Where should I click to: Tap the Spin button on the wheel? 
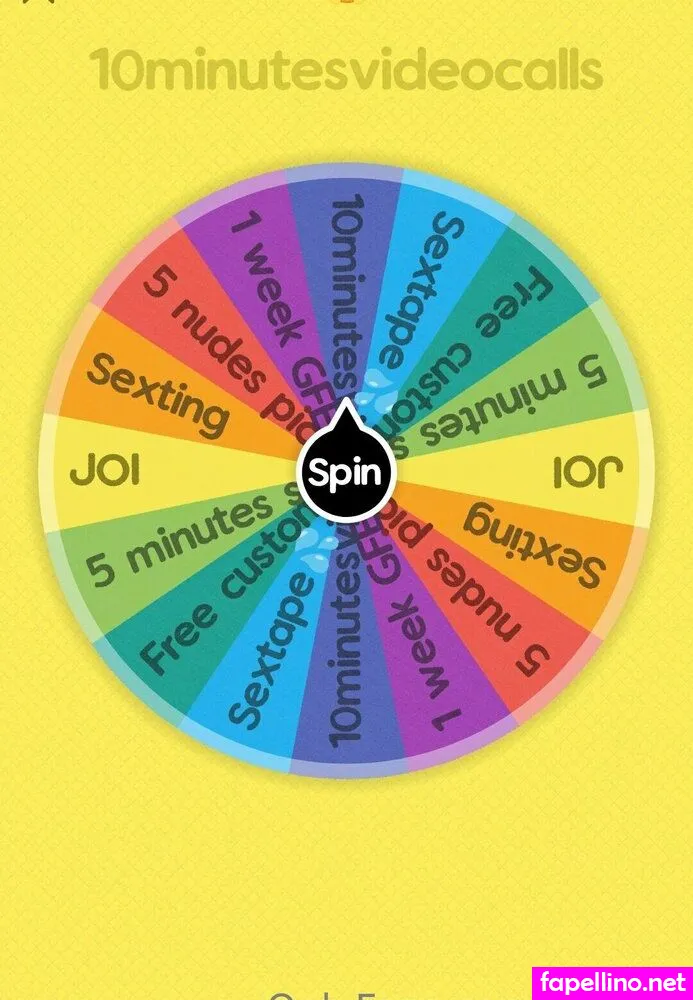coord(346,472)
